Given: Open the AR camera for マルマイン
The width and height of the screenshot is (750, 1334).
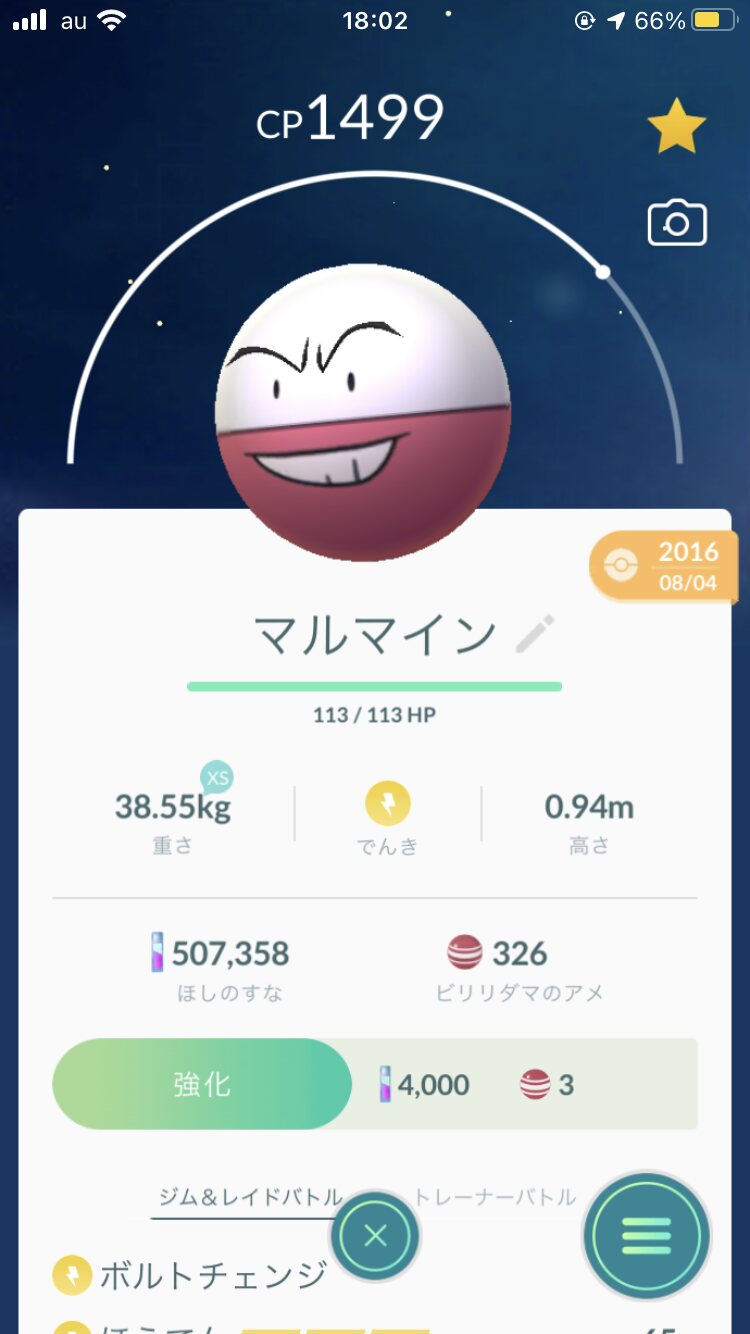Looking at the screenshot, I should [x=677, y=223].
